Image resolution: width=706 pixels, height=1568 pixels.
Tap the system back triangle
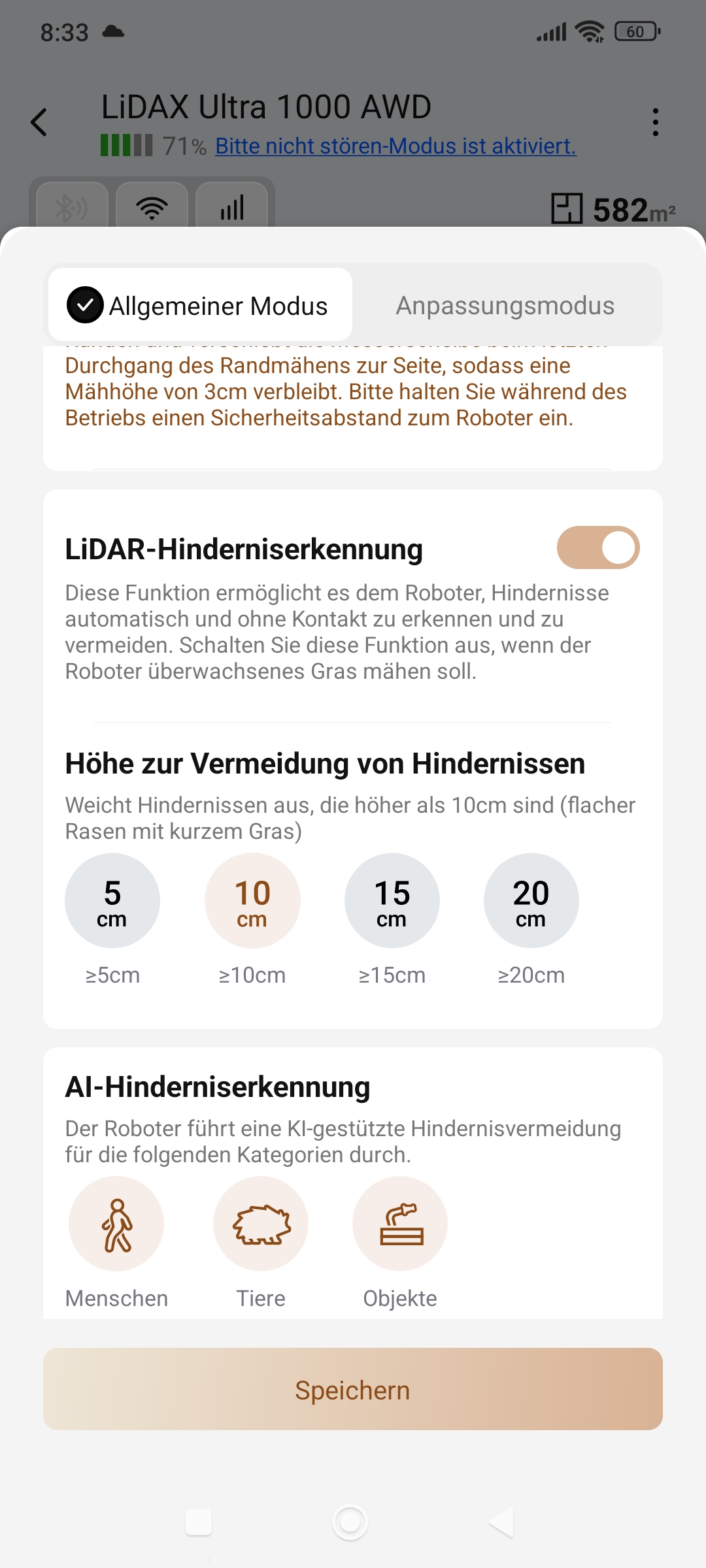point(501,1522)
